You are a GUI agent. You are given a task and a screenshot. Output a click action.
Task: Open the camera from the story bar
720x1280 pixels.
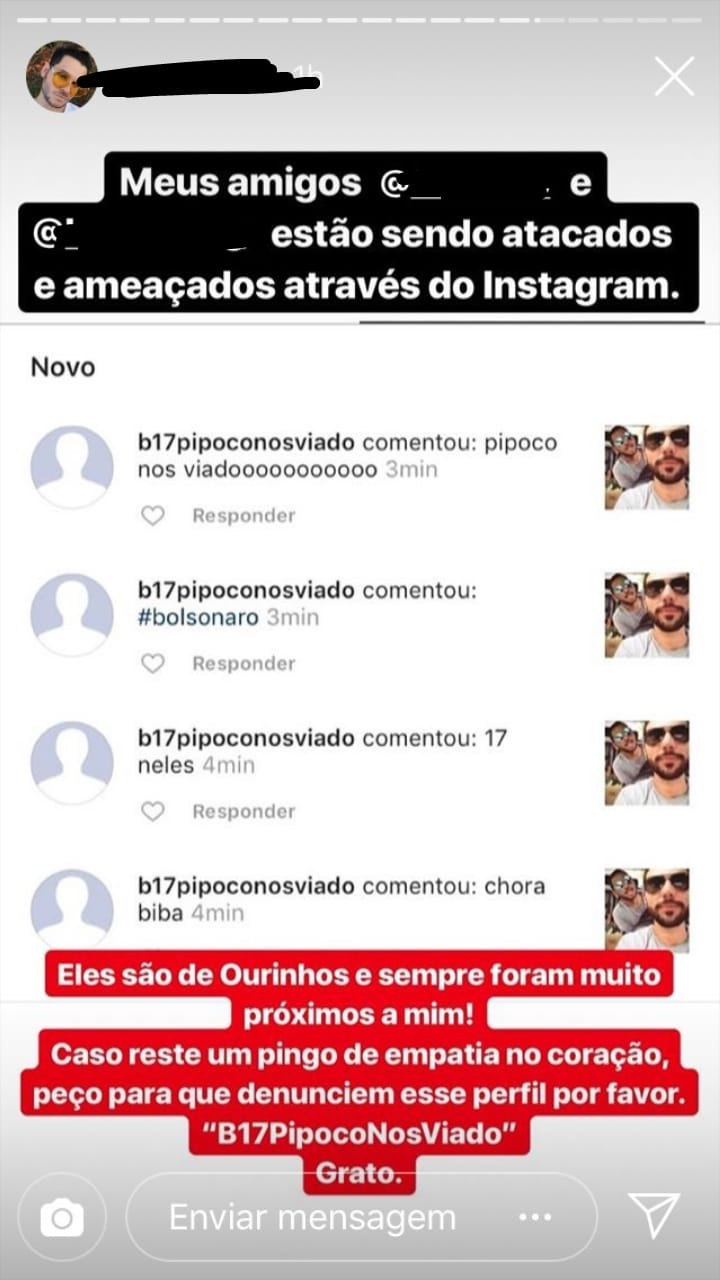62,1217
